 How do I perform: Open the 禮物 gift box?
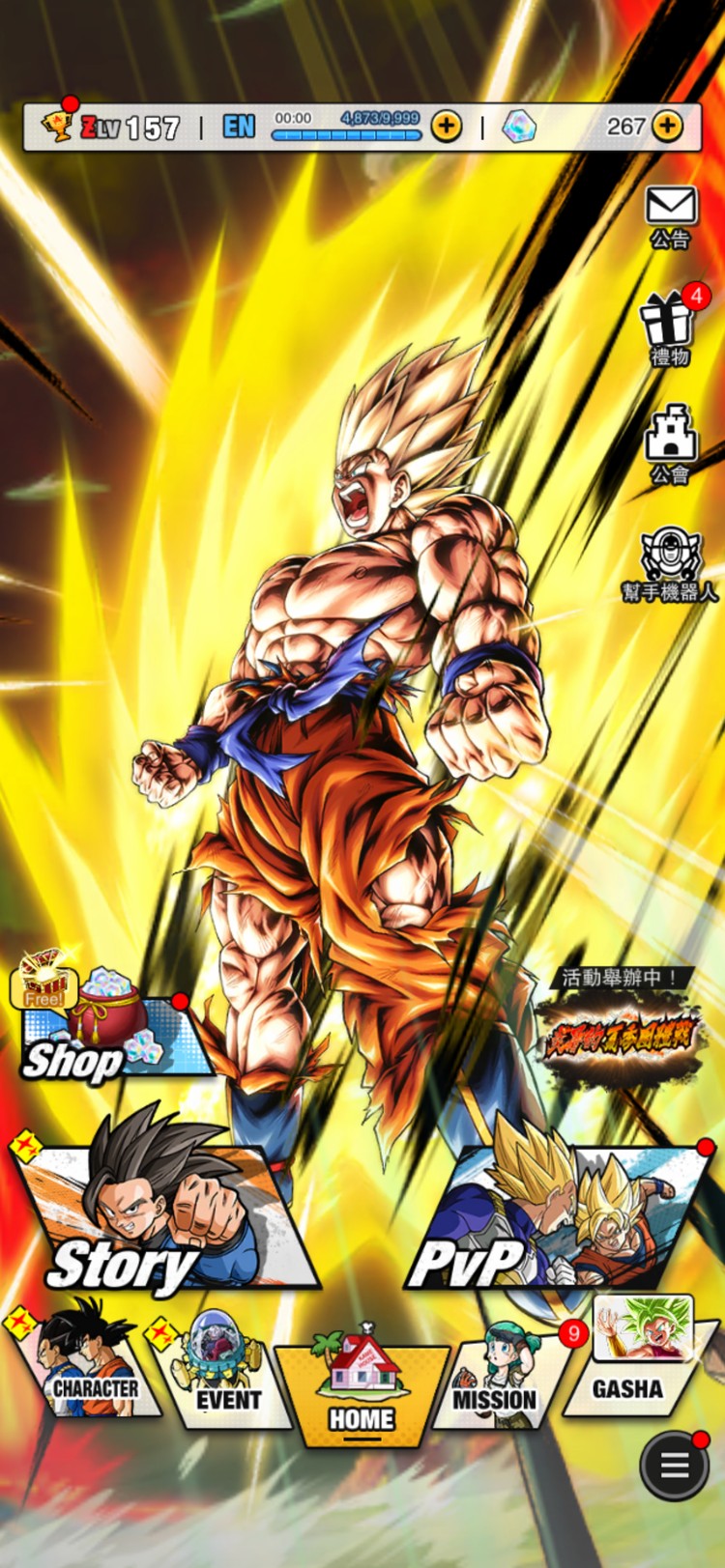pos(668,327)
